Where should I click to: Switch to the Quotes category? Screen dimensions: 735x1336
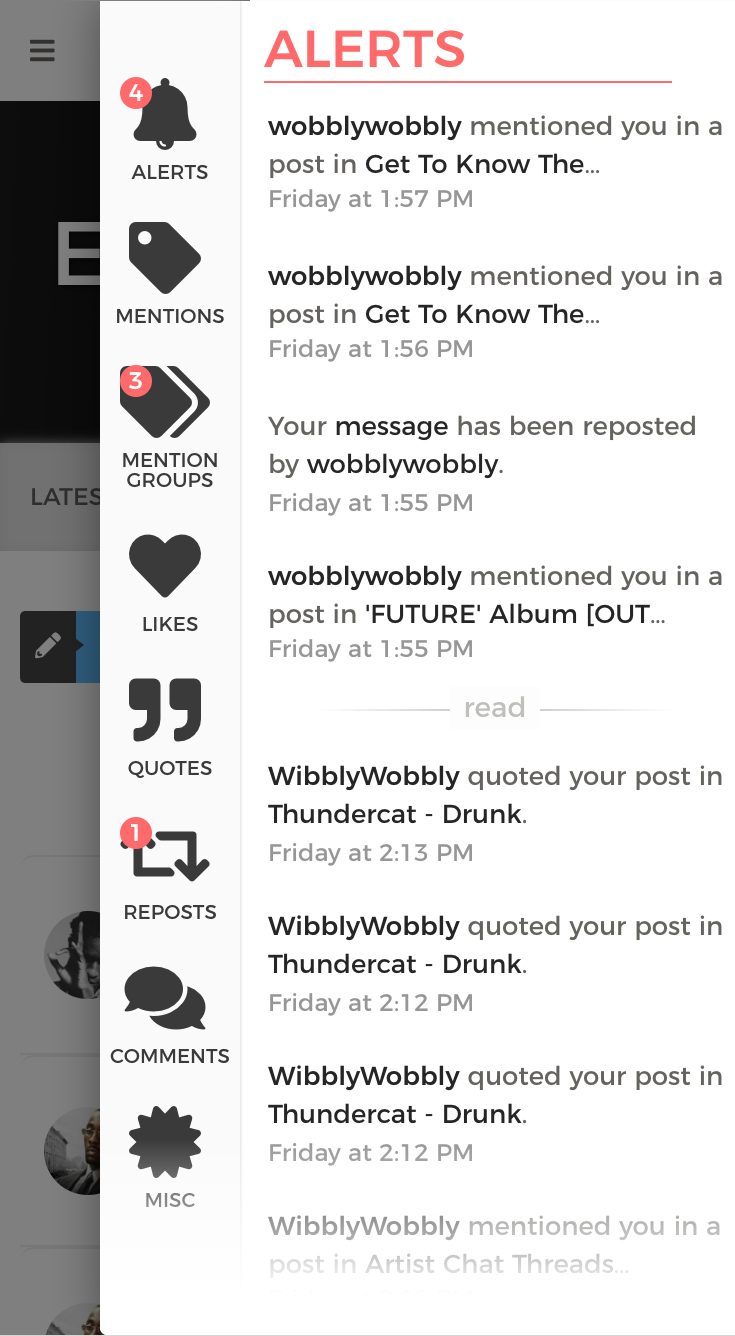169,727
